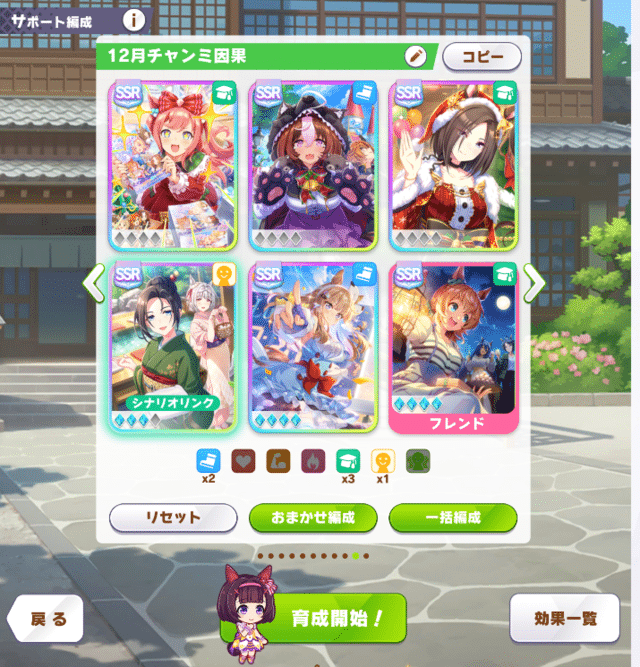Edit the deck name with the pencil icon
Screen dimensions: 640x667
415,56
